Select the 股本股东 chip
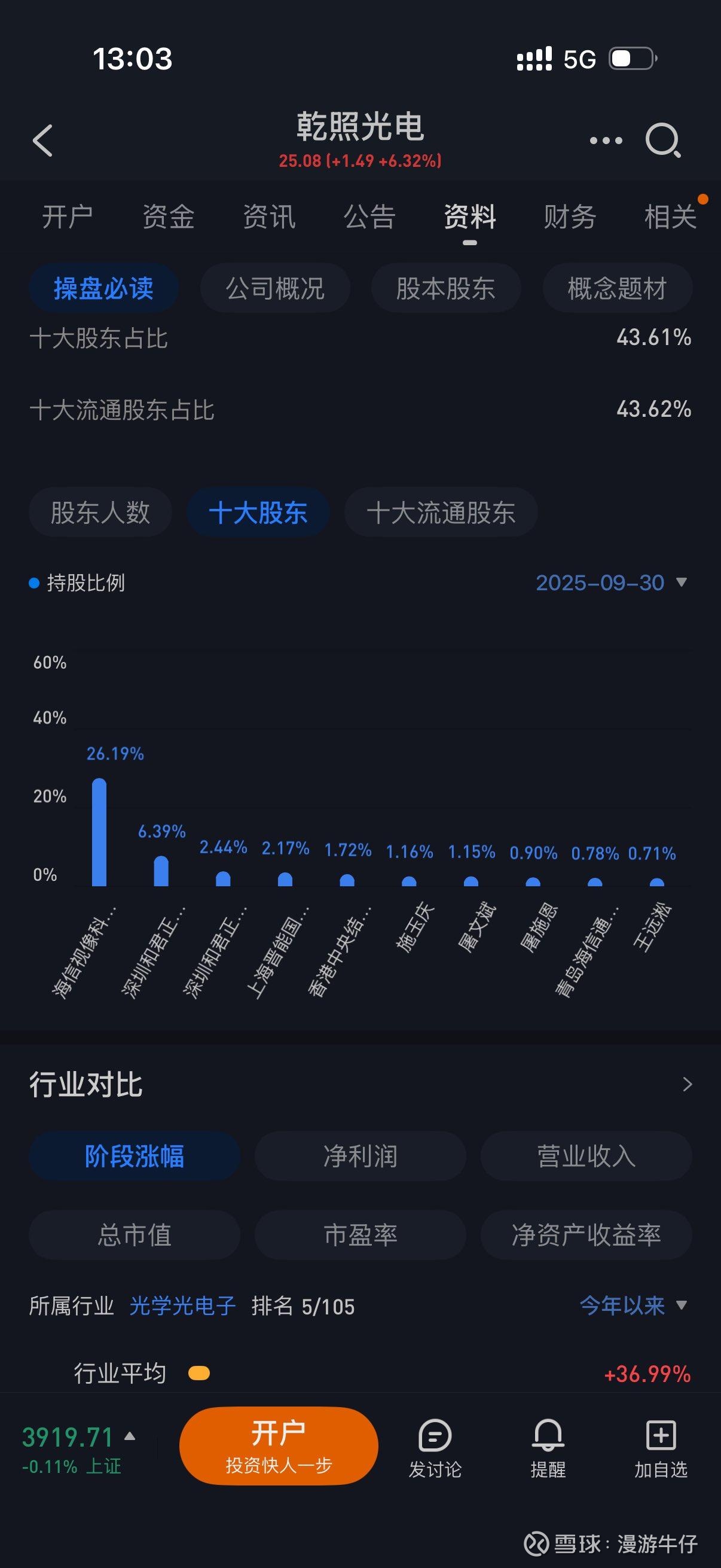 pos(446,288)
